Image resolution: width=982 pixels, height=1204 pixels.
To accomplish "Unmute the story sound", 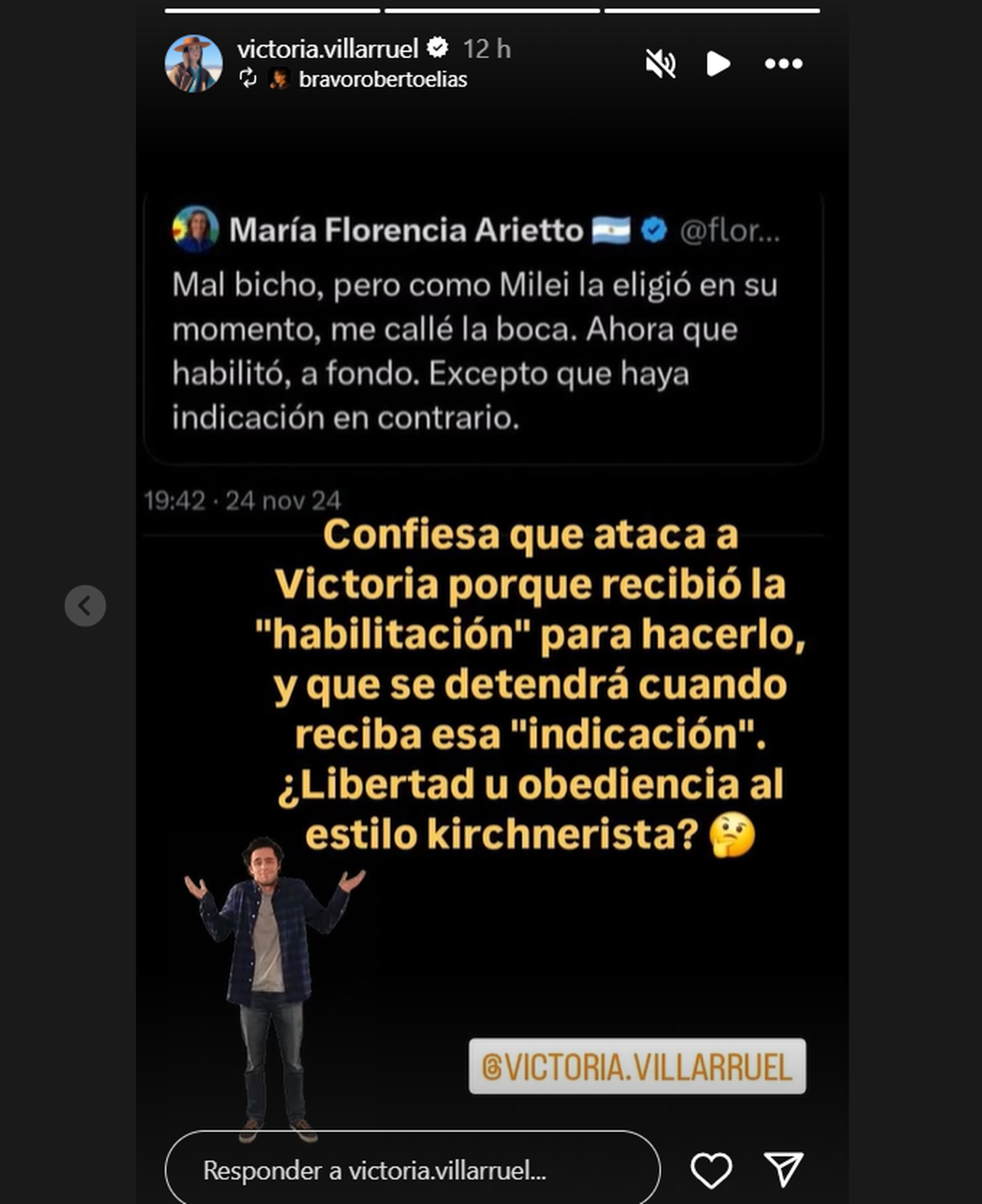I will coord(660,64).
